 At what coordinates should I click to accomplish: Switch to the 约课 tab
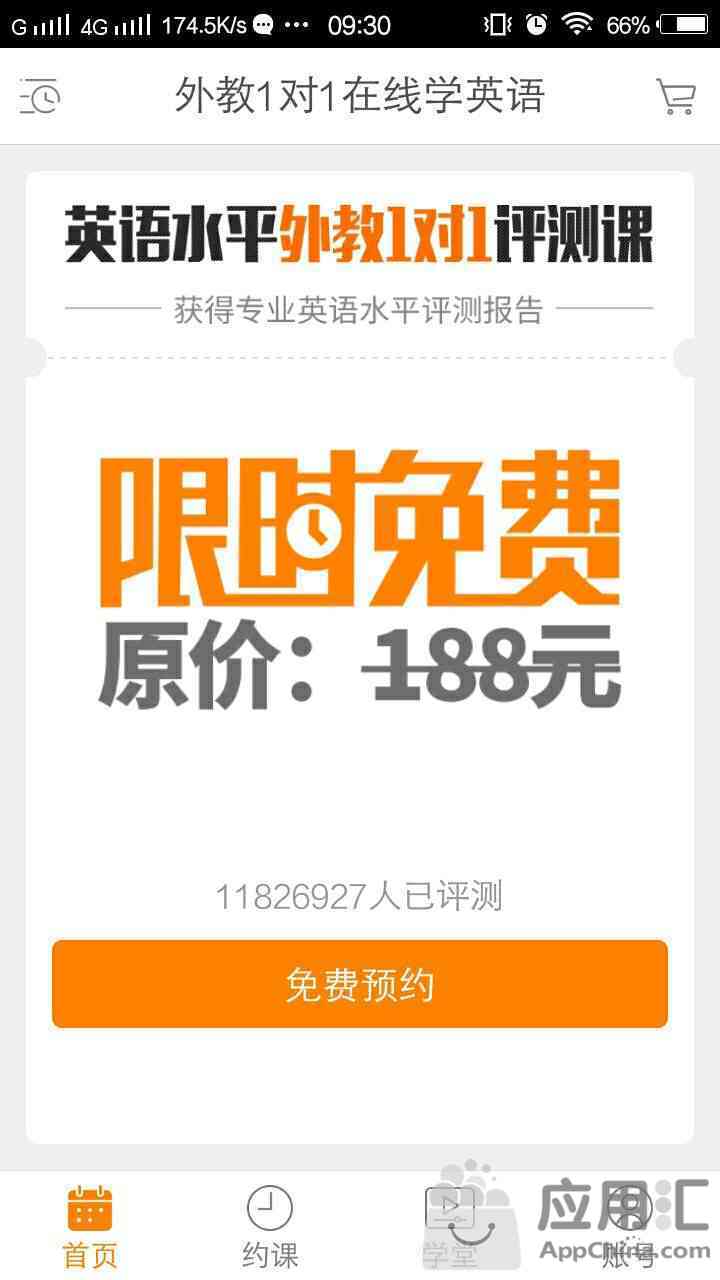coord(270,1226)
